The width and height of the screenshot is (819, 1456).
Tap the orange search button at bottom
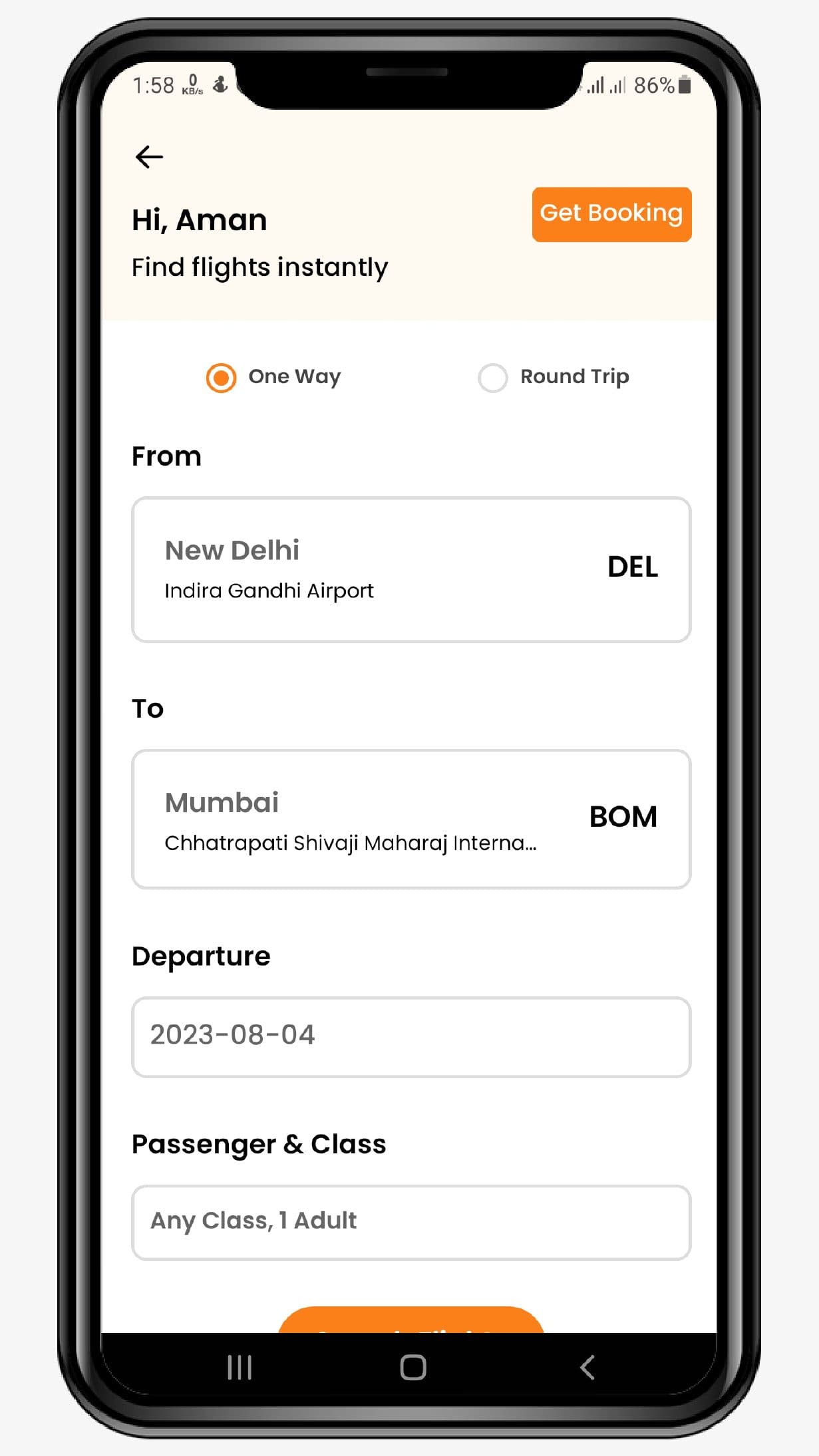point(410,1321)
